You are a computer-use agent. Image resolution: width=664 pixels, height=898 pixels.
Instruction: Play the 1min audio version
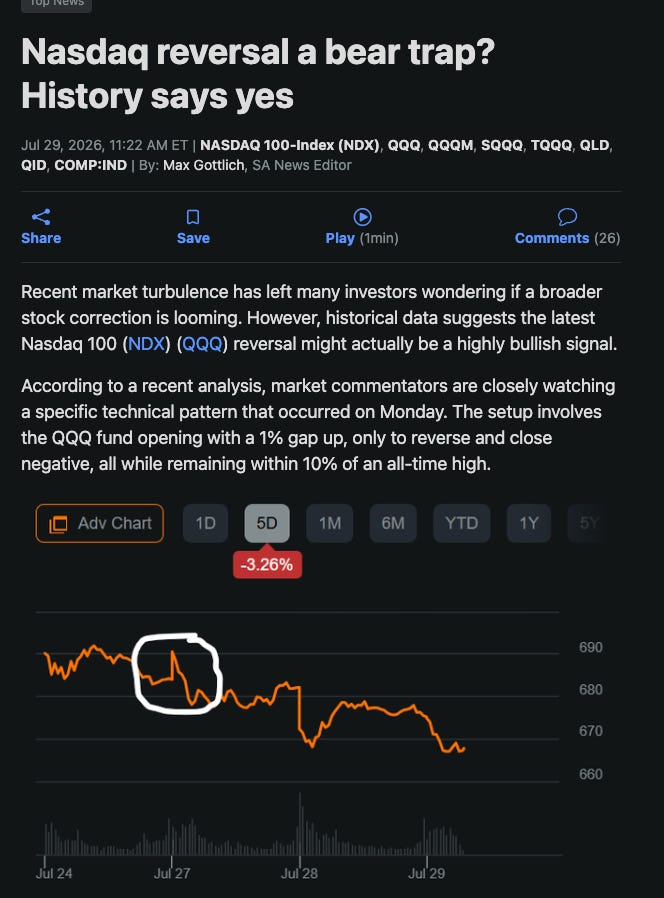[x=362, y=227]
